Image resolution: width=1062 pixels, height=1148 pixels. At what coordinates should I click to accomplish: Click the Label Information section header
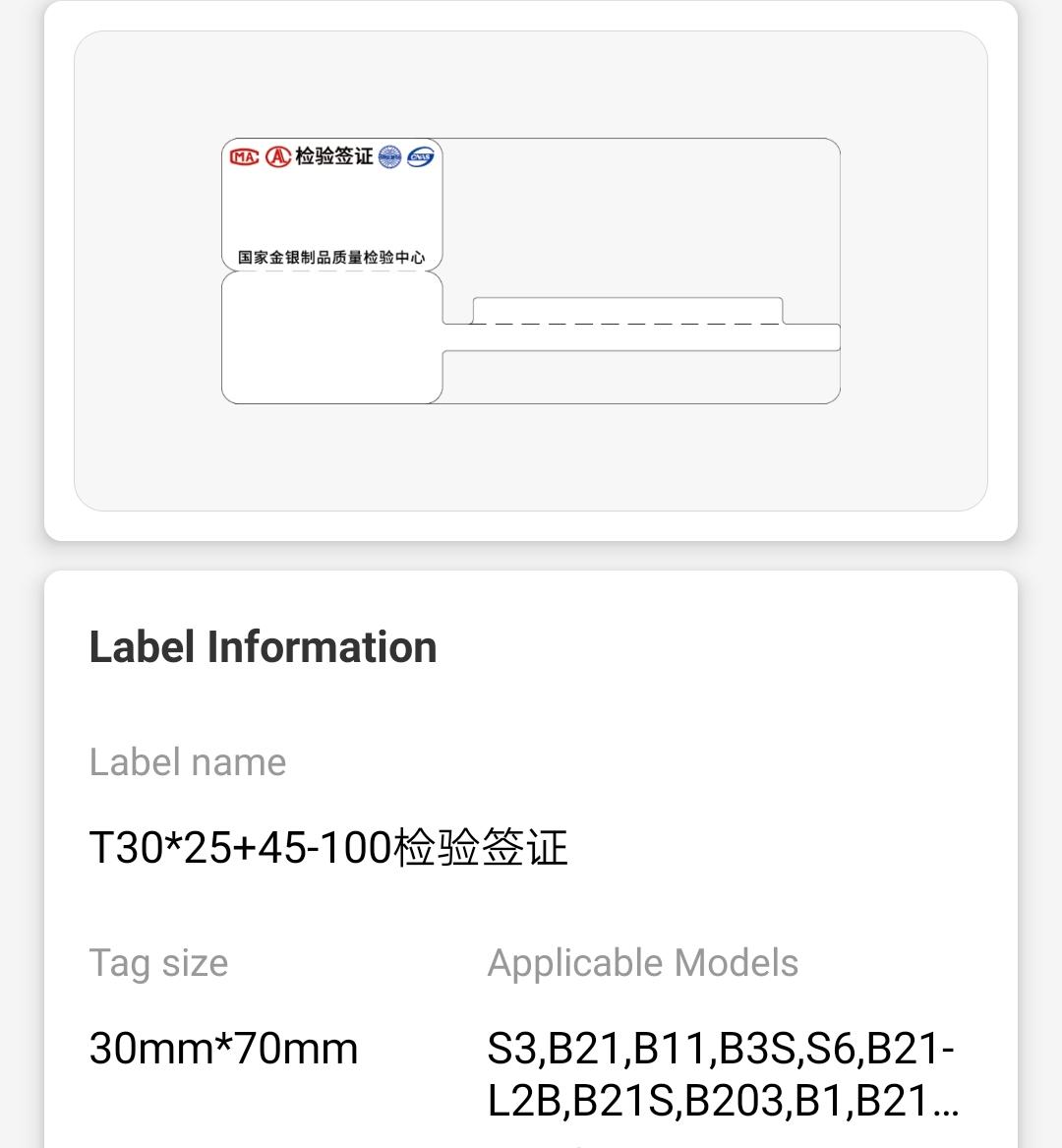(x=263, y=646)
